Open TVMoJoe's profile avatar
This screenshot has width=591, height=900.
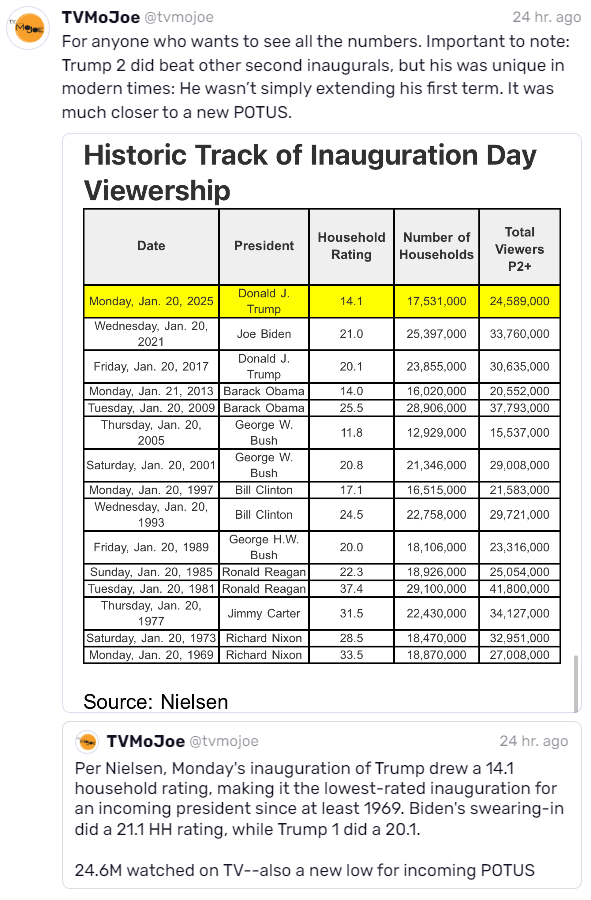[x=28, y=28]
